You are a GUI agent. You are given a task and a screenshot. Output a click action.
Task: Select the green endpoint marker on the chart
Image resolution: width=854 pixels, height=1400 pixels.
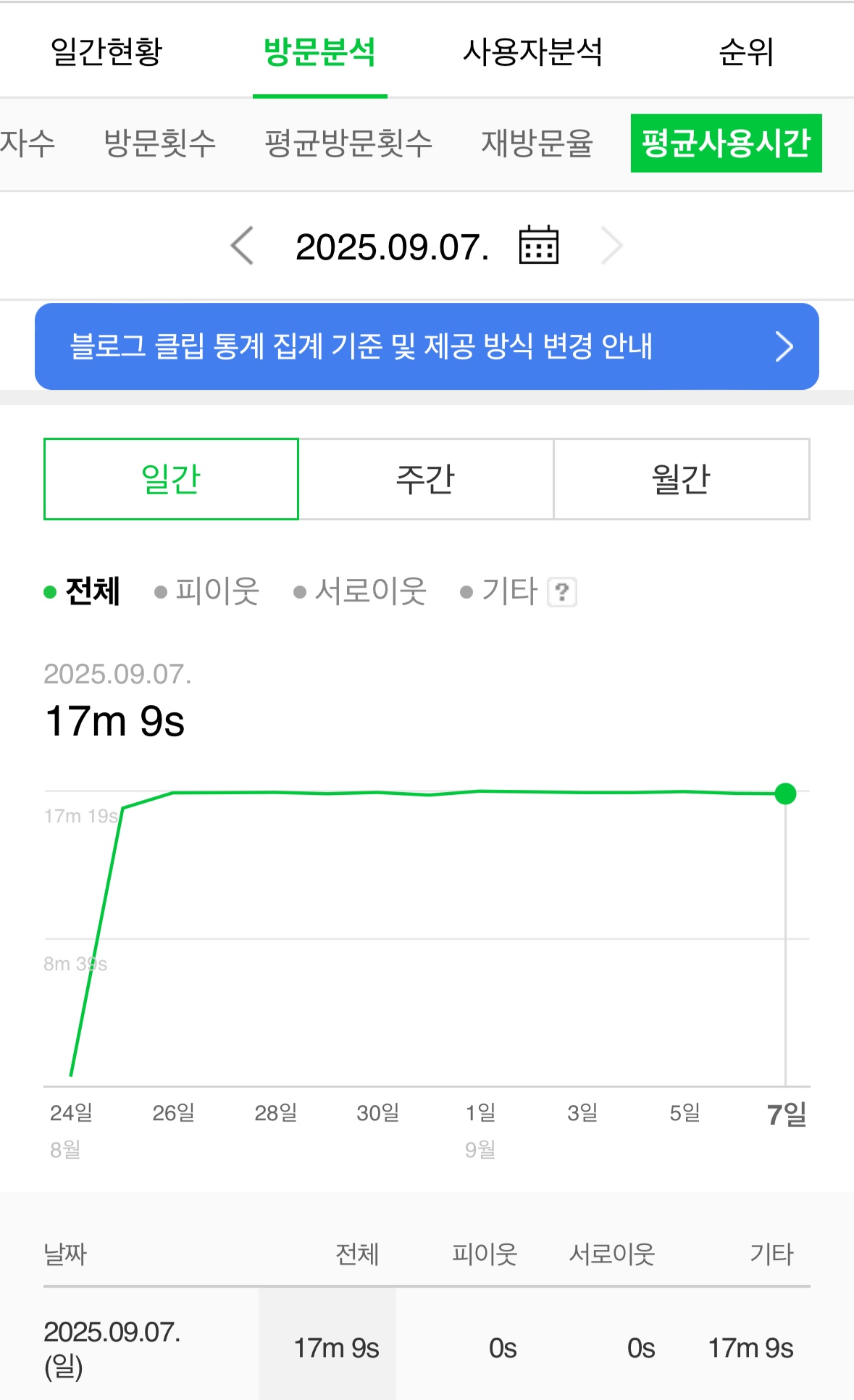(x=784, y=794)
